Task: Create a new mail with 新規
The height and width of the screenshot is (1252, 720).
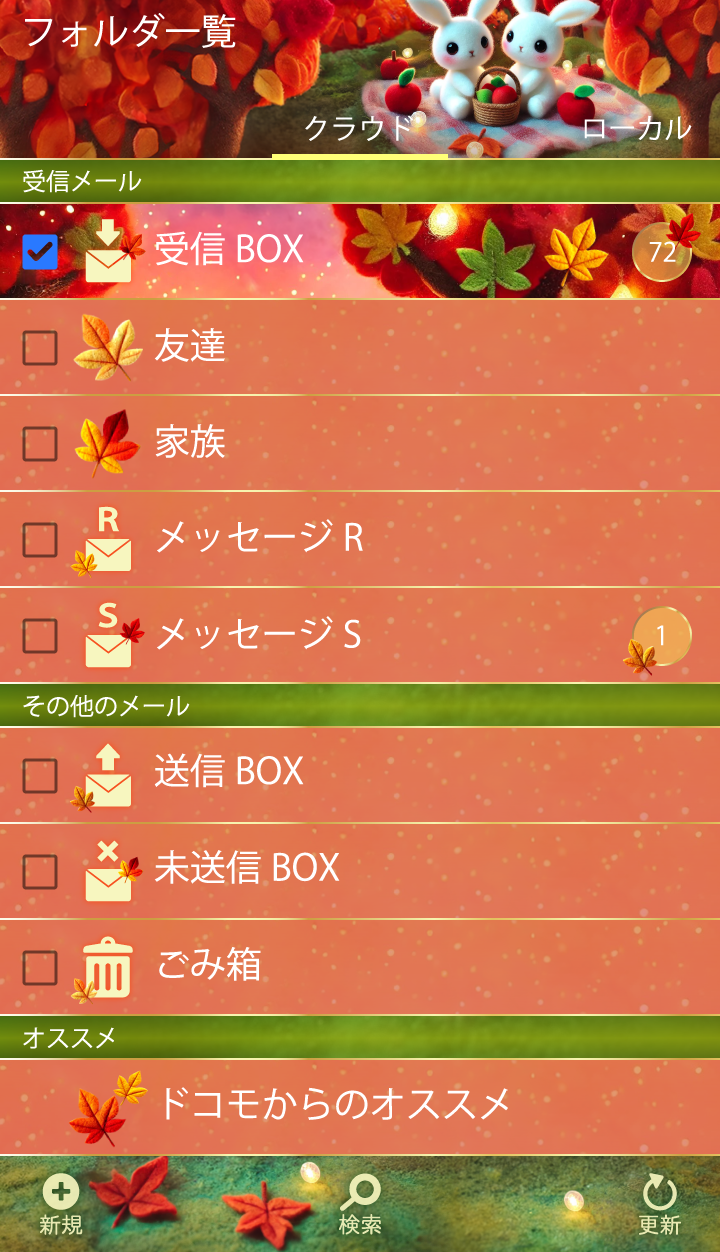Action: (61, 1205)
